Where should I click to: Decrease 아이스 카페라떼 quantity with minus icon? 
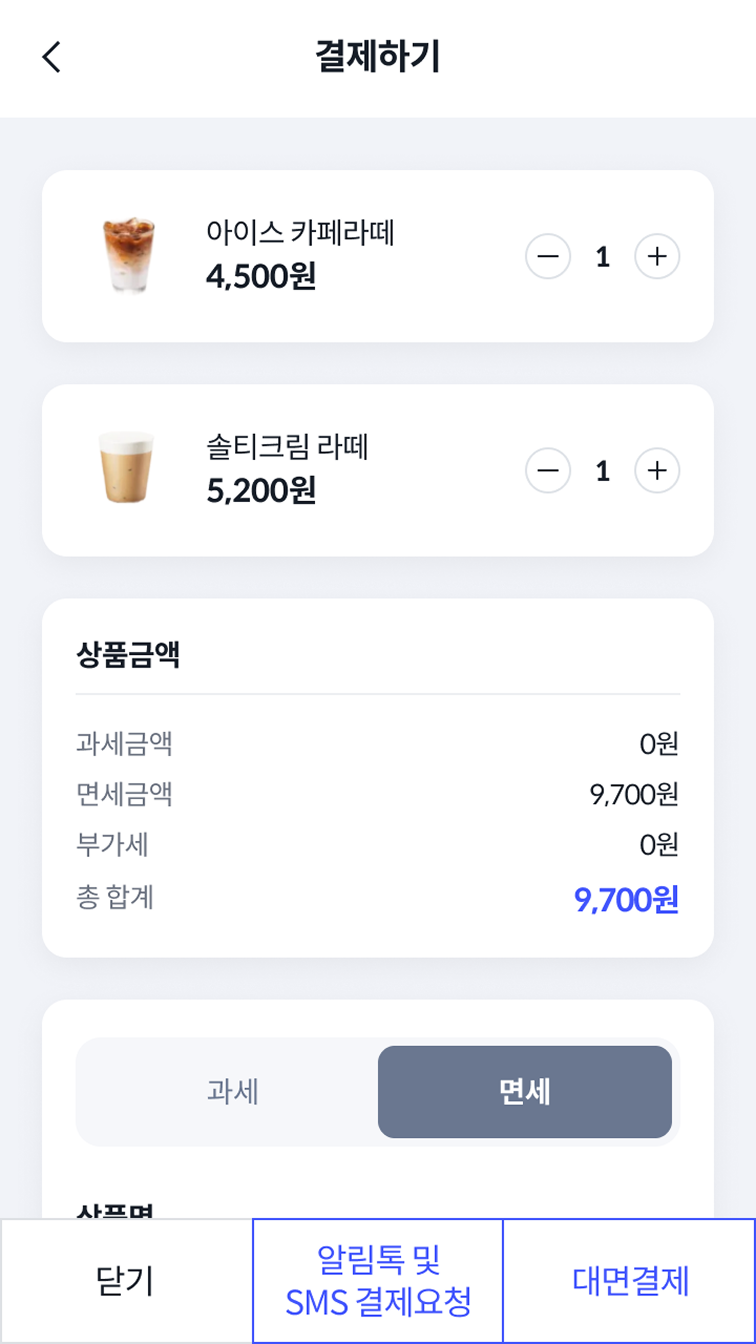pyautogui.click(x=547, y=256)
